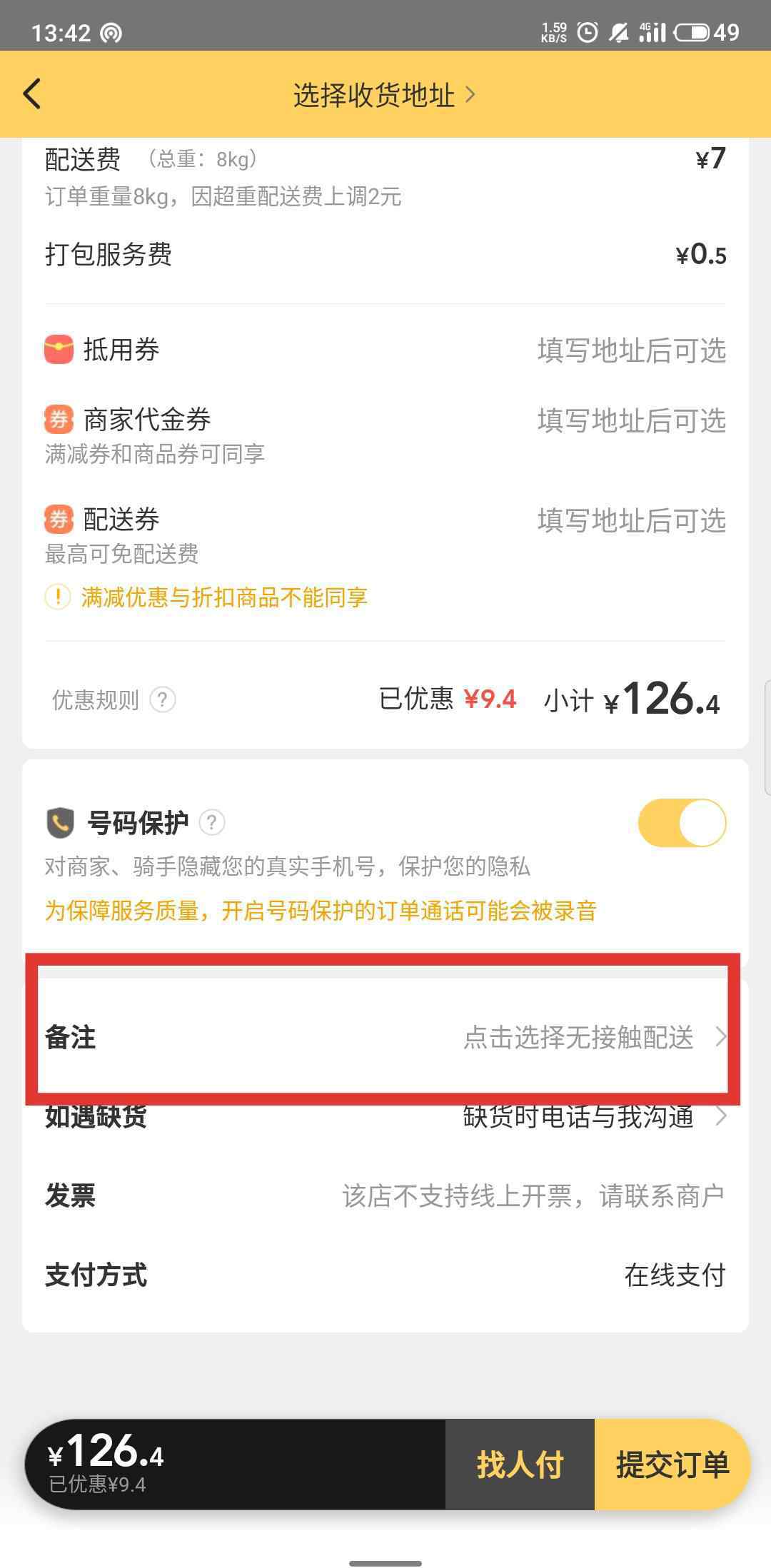Turn off the 号码保护 switch

pyautogui.click(x=682, y=823)
